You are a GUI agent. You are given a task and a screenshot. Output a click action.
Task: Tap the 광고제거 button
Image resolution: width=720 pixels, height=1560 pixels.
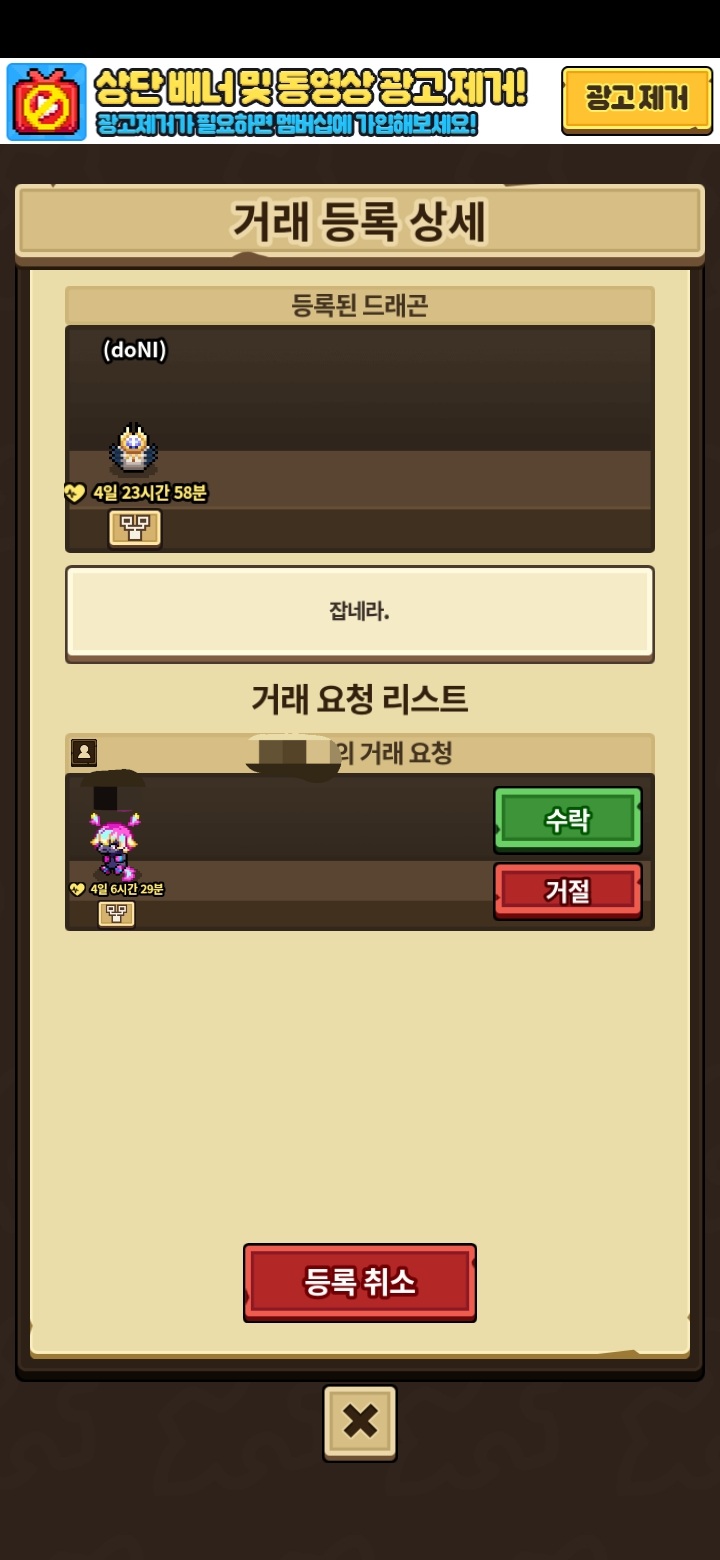tap(636, 99)
